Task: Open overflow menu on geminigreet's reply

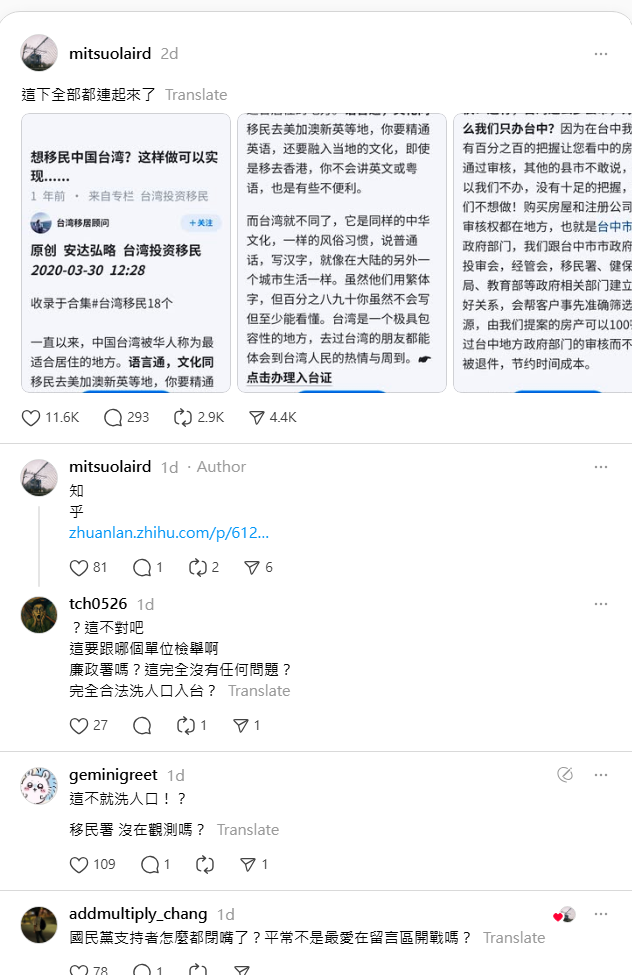Action: coord(600,775)
